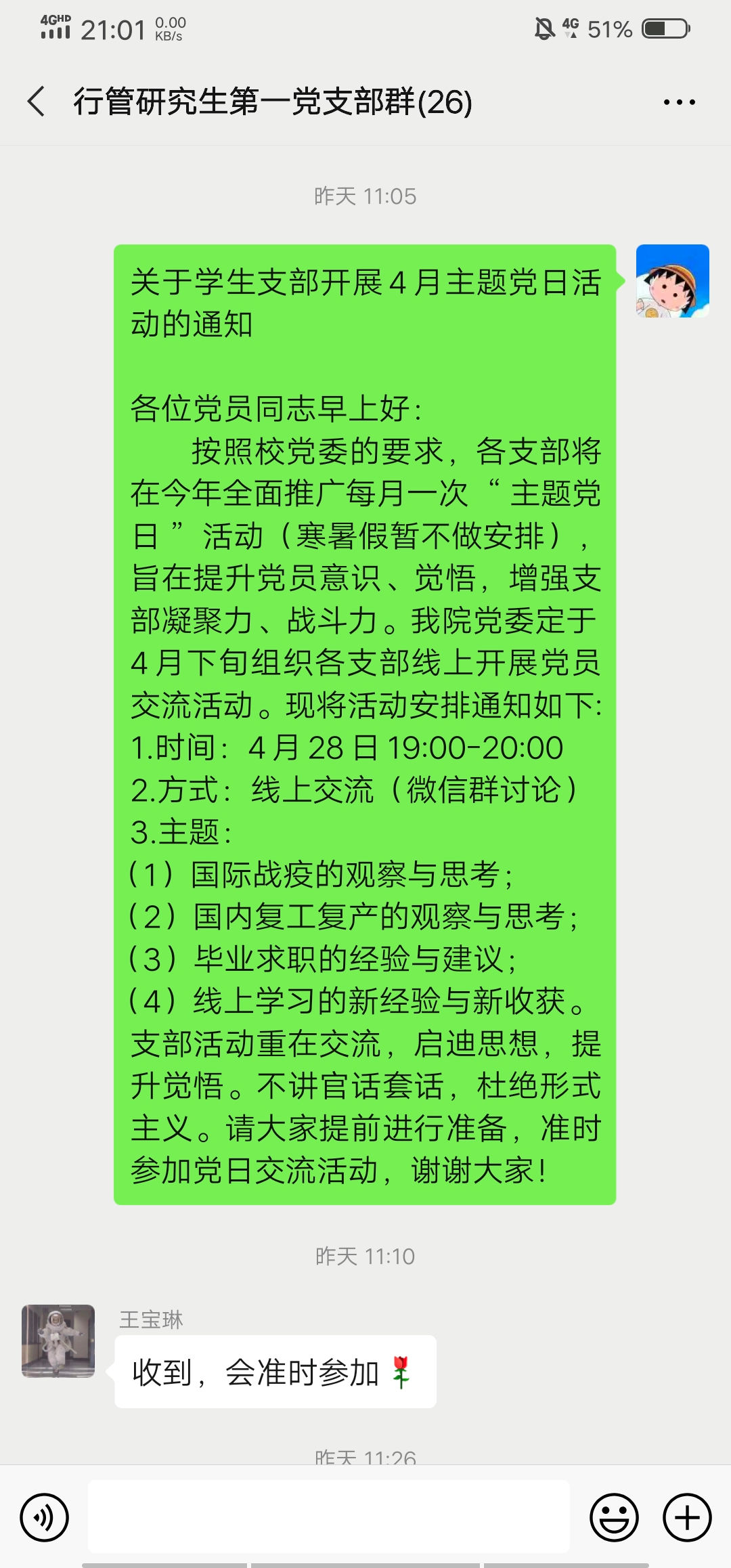
Task: Open the group chat overflow menu
Action: point(679,102)
